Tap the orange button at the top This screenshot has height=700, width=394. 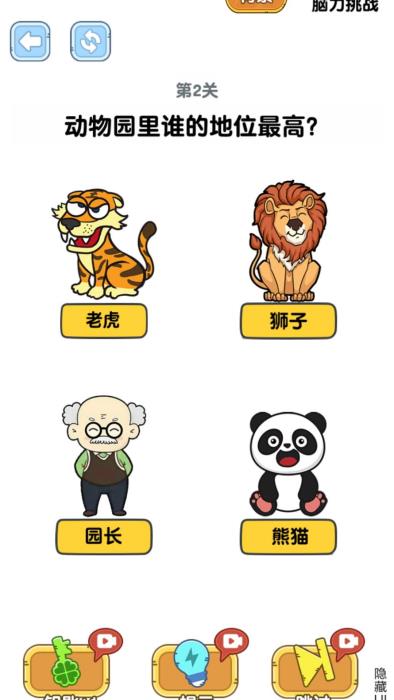256,5
